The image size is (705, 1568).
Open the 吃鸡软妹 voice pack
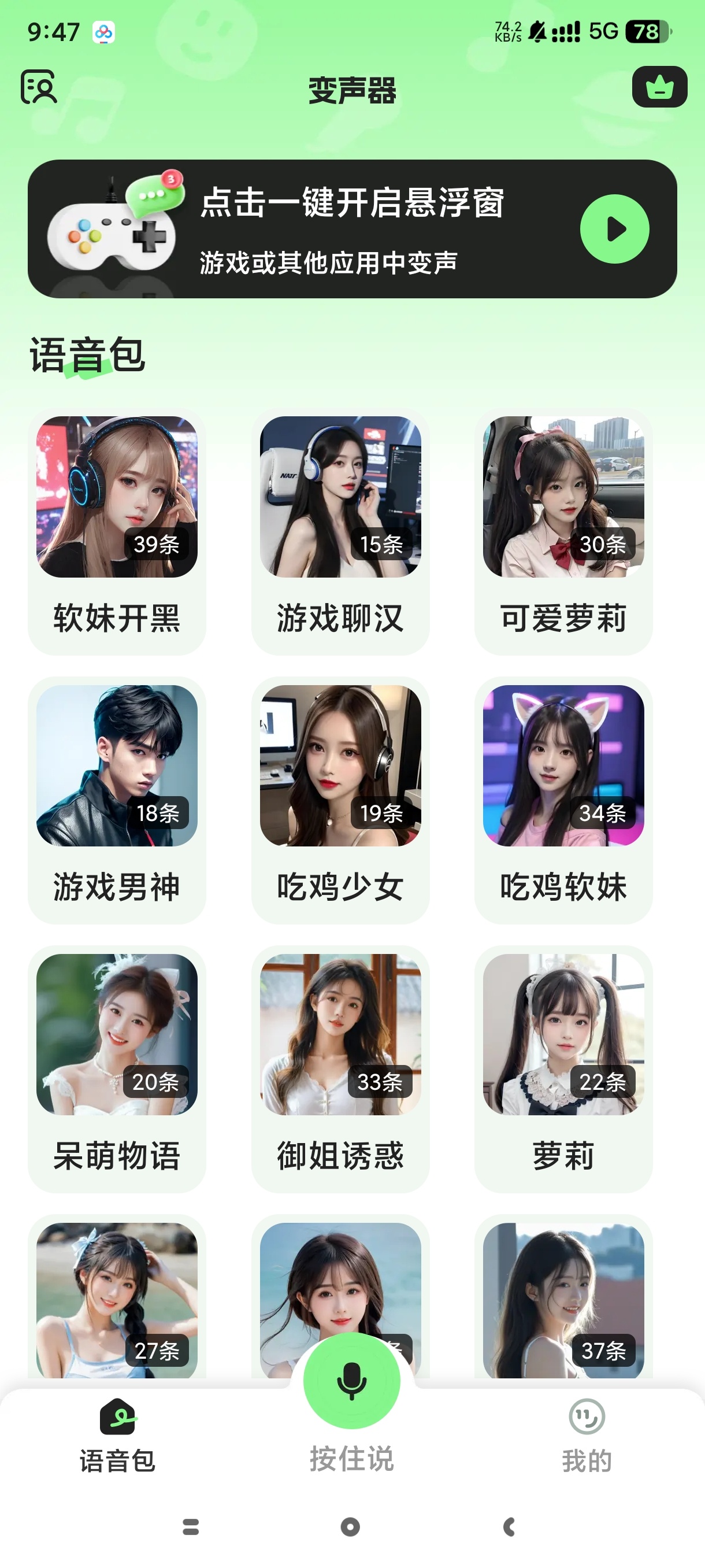(563, 800)
